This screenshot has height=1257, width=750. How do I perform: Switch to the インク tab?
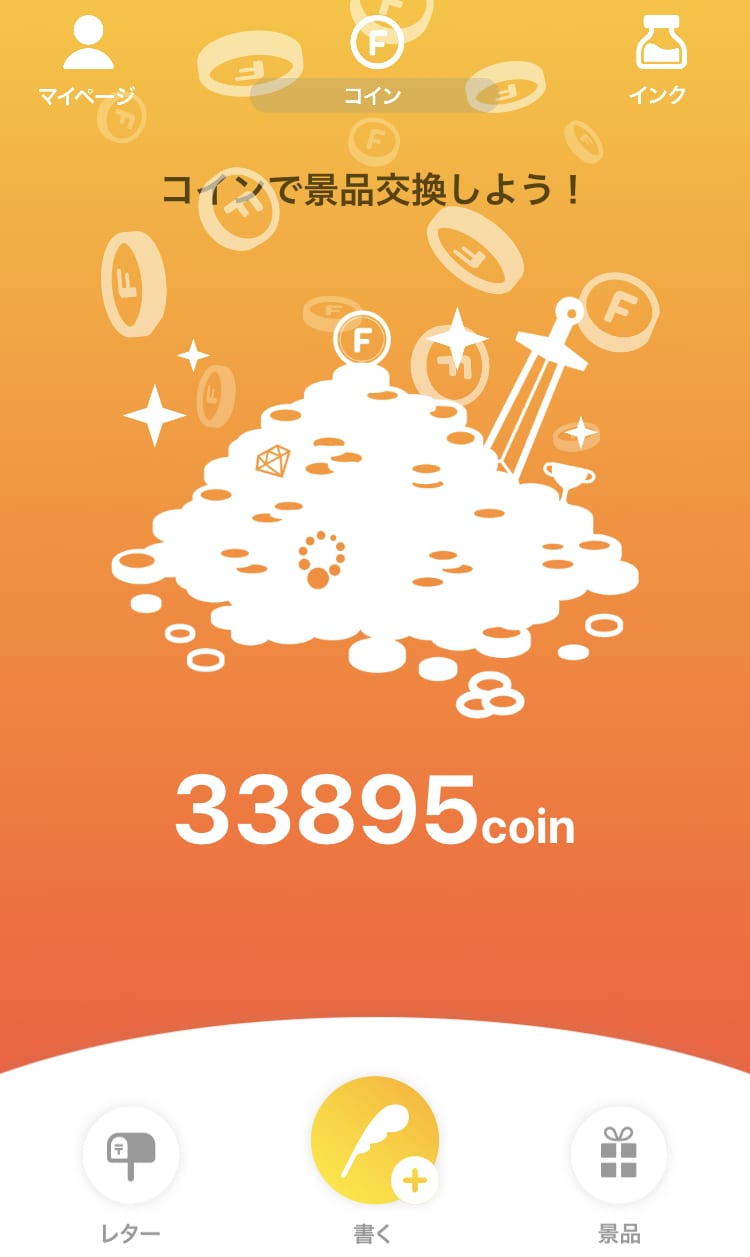pyautogui.click(x=659, y=60)
